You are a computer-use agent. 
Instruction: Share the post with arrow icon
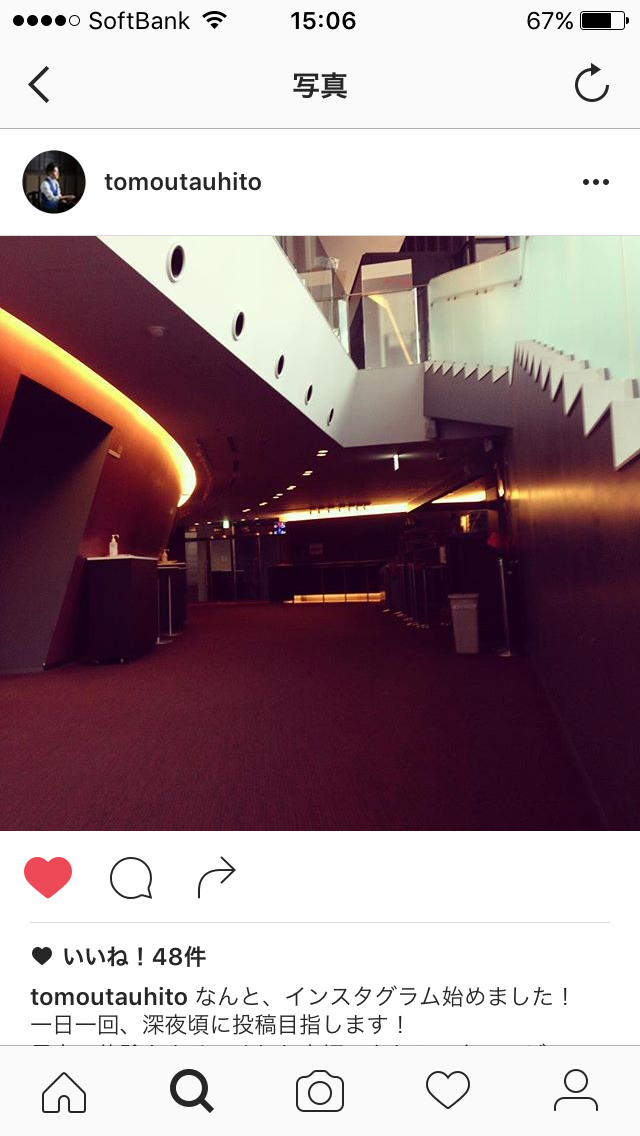coord(216,878)
